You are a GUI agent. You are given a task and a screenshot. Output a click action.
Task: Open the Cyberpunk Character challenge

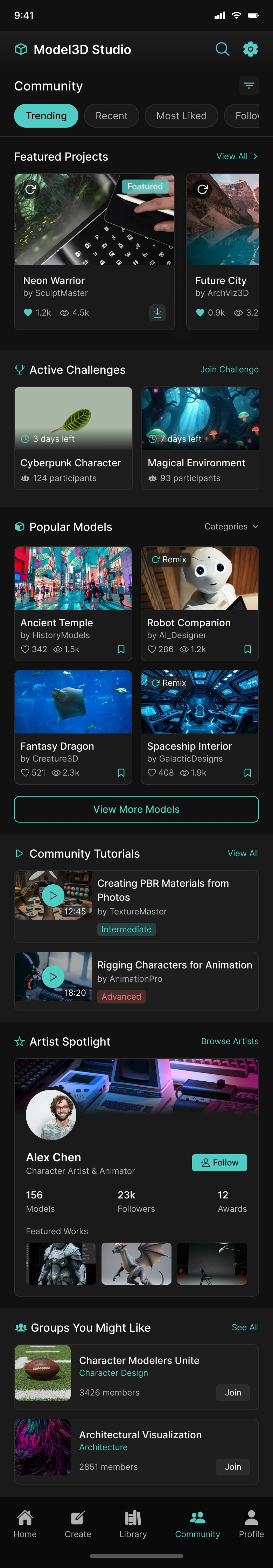[x=73, y=438]
